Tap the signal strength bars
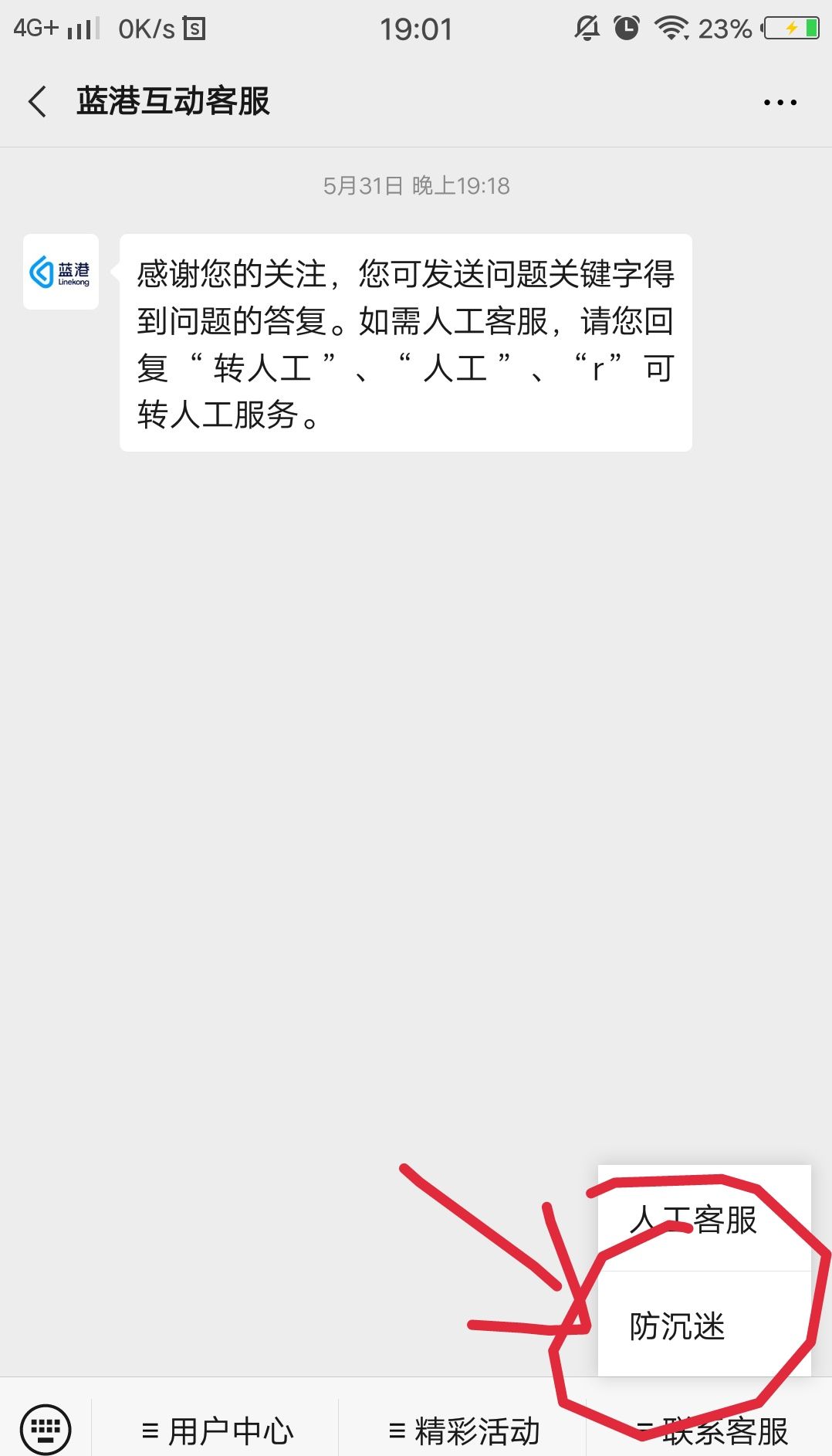Viewport: 832px width, 1456px height. coord(83,28)
